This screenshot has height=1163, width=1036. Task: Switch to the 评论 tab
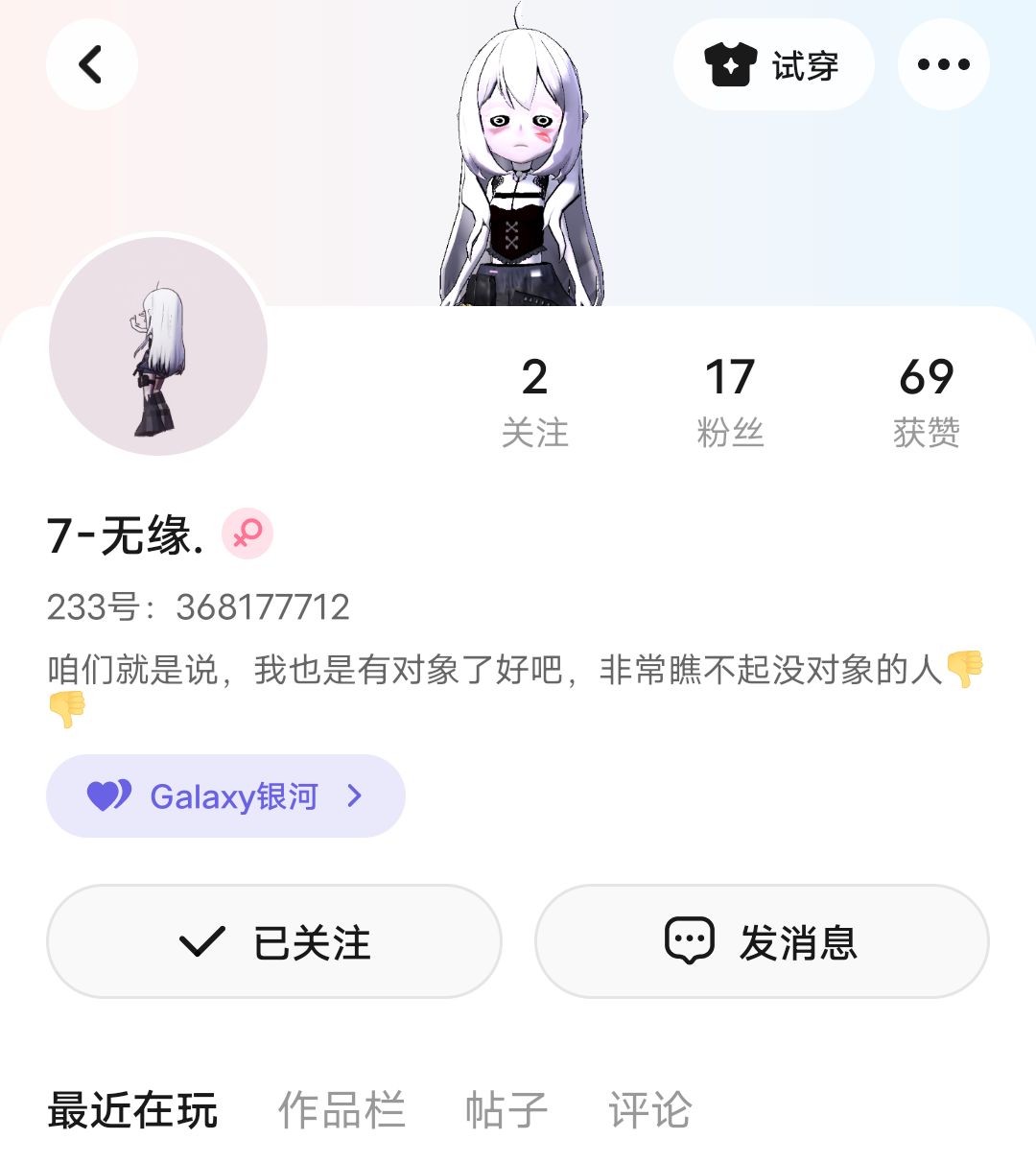(x=649, y=1110)
